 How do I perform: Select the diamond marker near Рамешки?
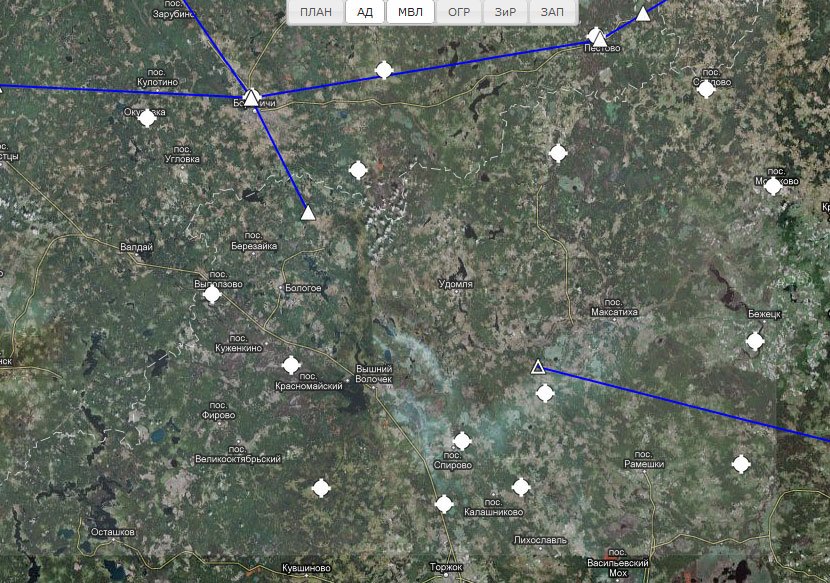(741, 464)
